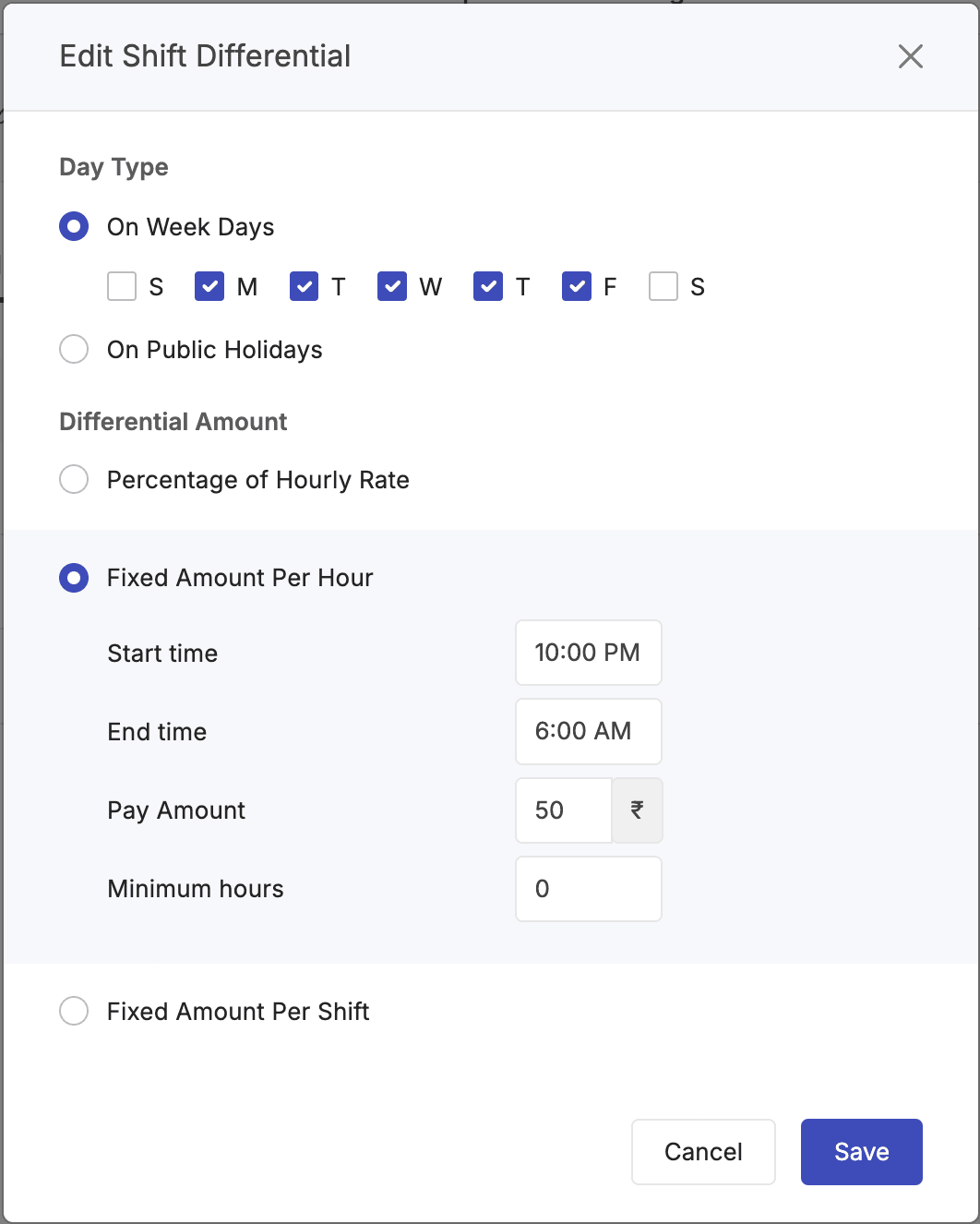Uncheck the Thursday checkbox

coord(488,287)
